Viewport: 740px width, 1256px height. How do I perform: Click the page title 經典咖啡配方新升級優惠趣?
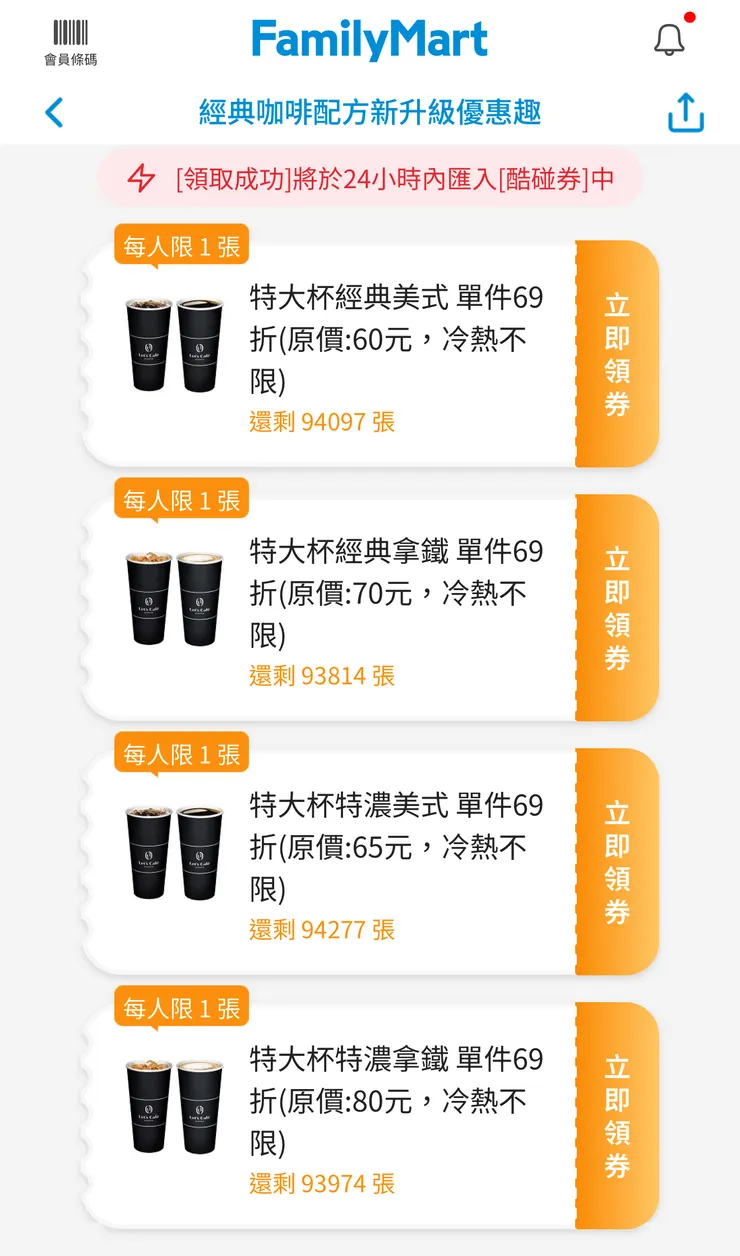click(x=369, y=113)
